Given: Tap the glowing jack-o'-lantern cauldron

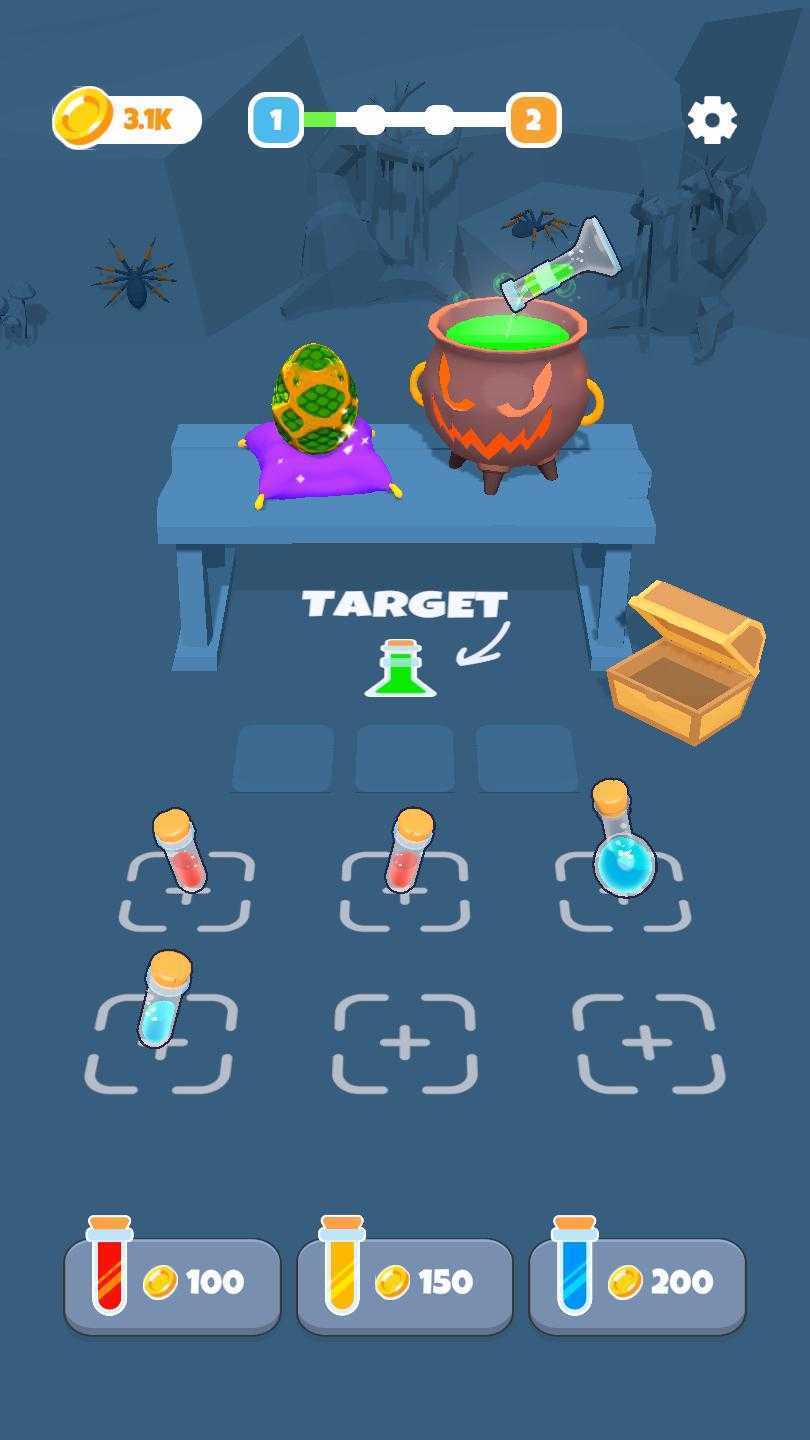Looking at the screenshot, I should click(503, 395).
